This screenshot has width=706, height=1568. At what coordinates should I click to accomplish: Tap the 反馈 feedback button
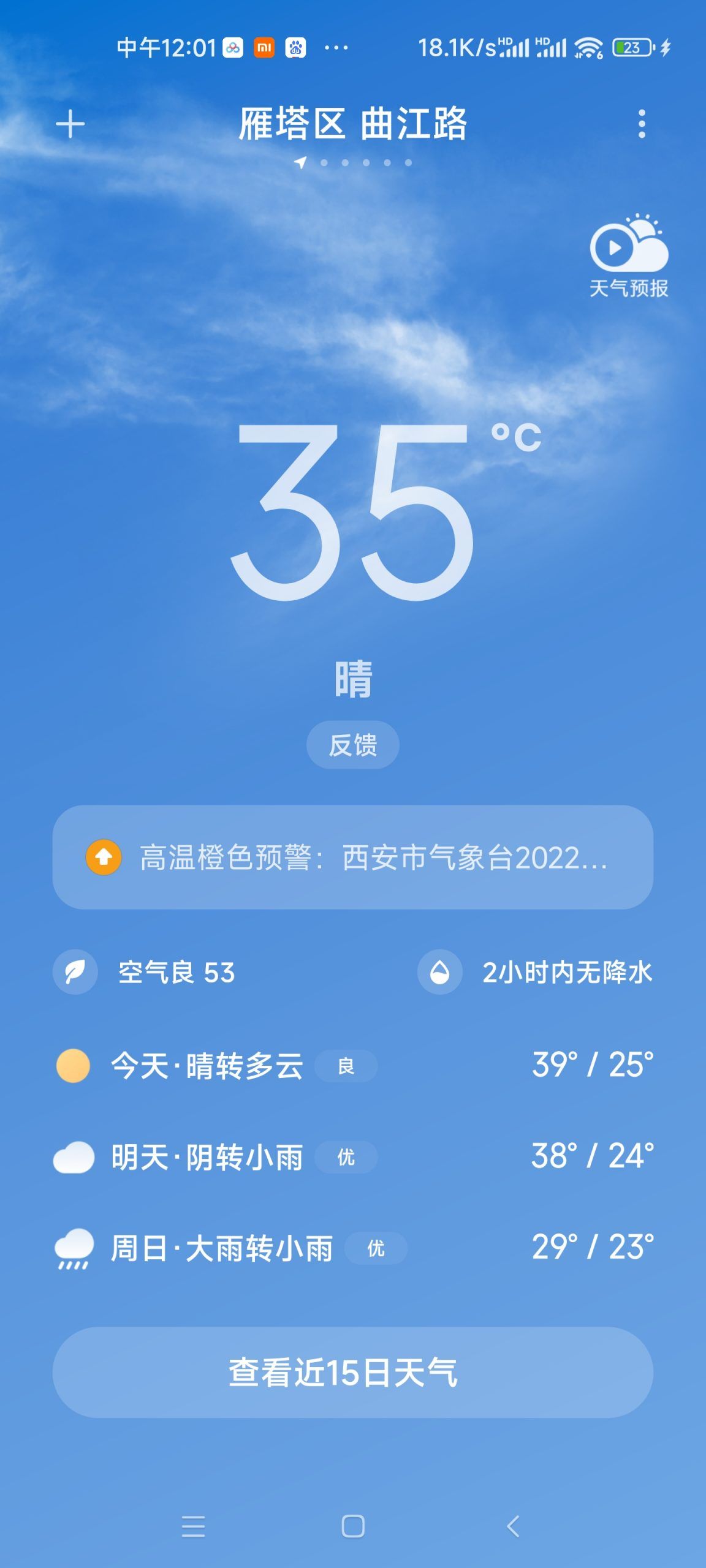[x=353, y=745]
